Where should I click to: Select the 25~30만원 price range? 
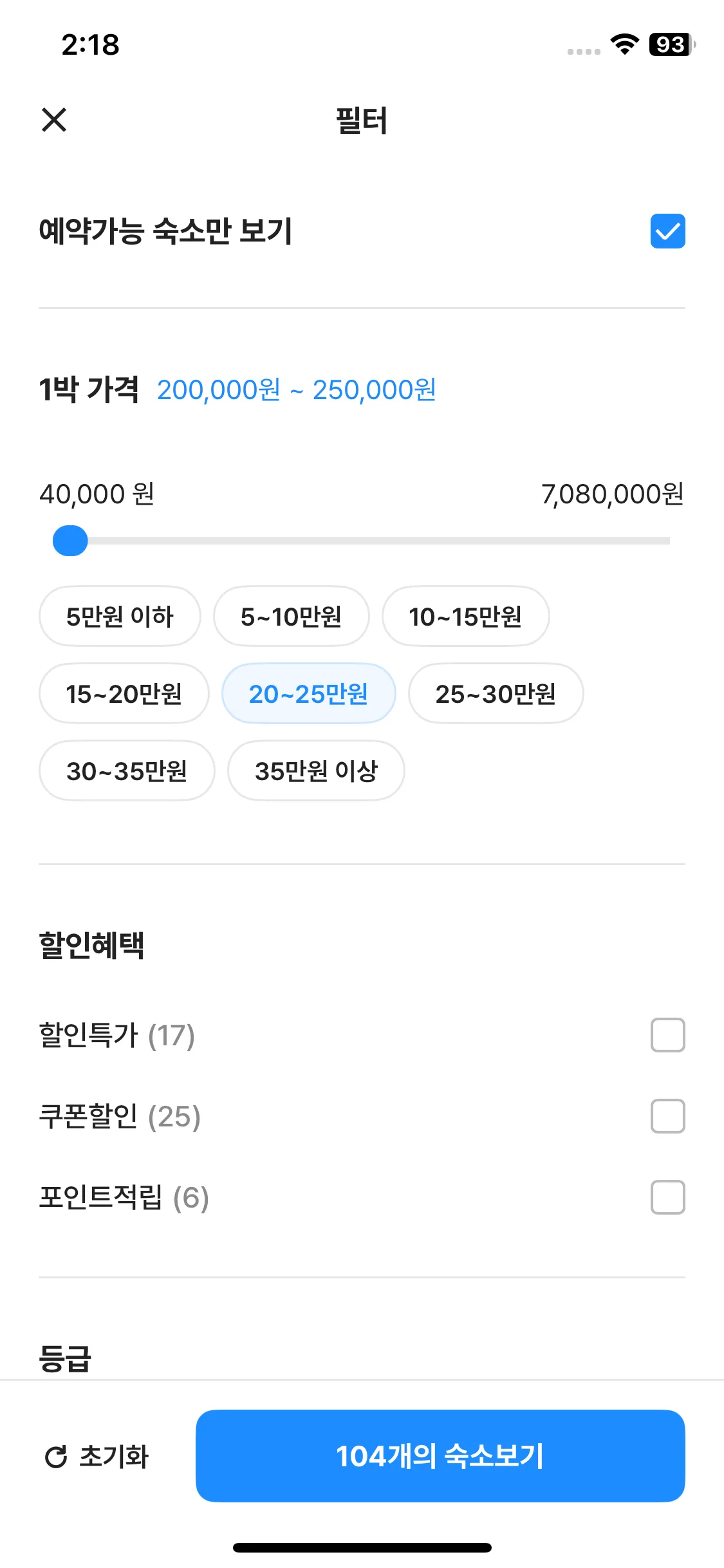496,693
